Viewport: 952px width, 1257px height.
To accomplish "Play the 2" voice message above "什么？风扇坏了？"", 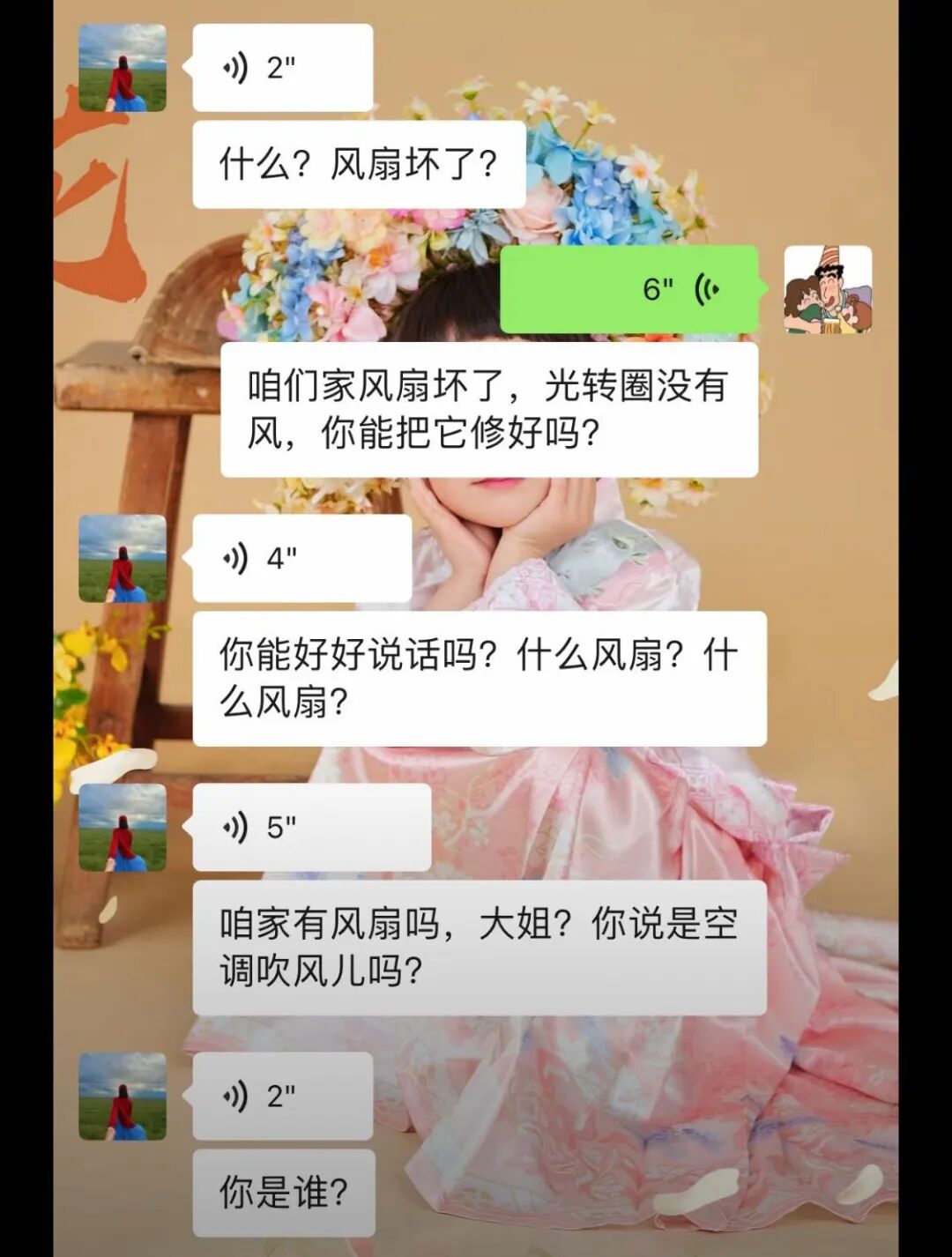I will (282, 68).
